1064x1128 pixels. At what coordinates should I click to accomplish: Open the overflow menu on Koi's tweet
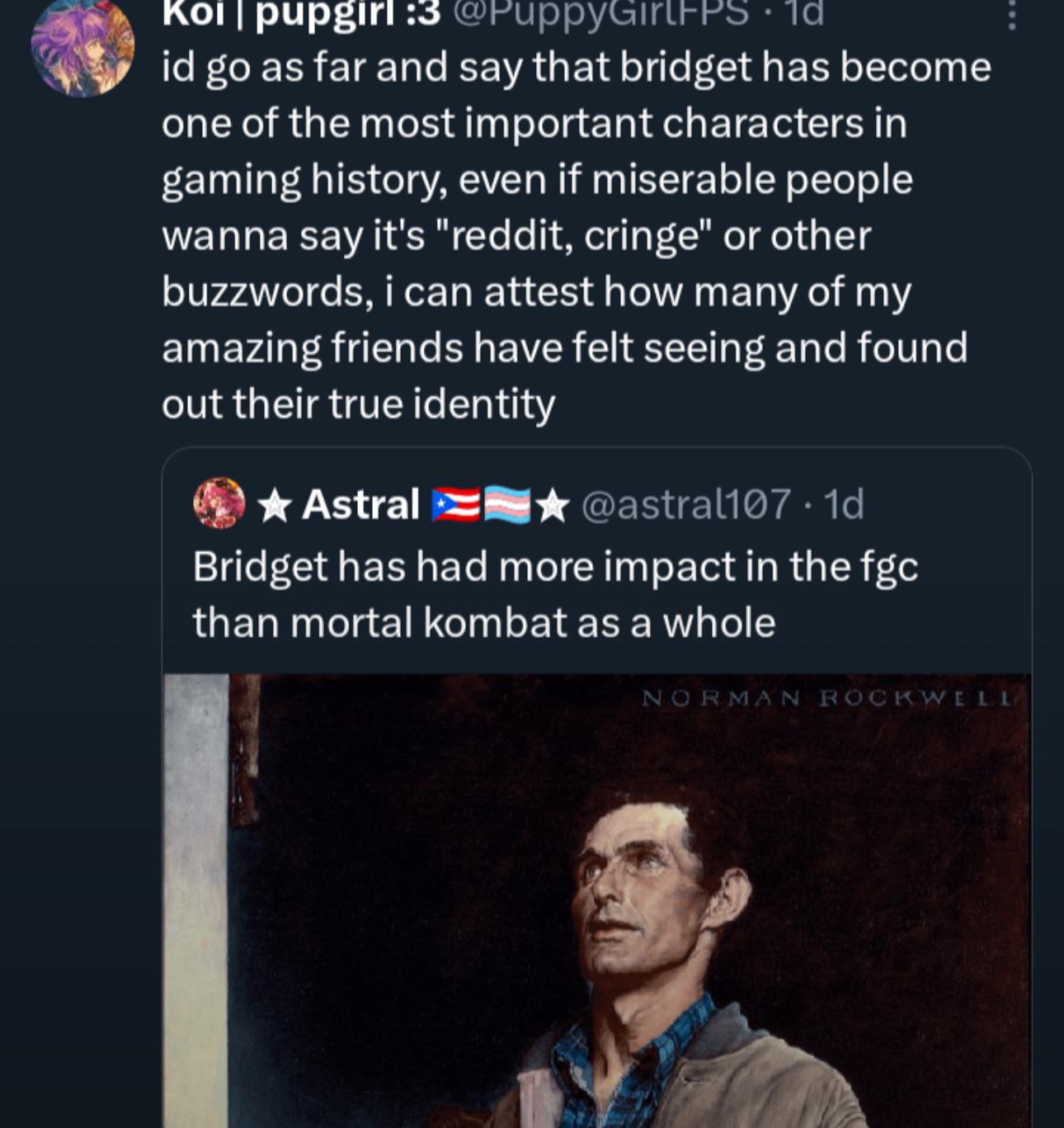[1011, 13]
